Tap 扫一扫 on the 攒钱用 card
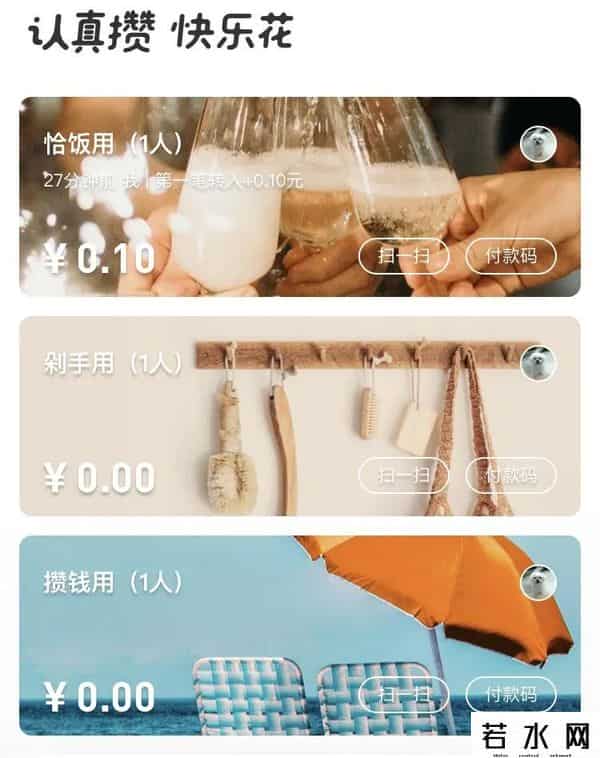The width and height of the screenshot is (600, 758). click(x=403, y=693)
